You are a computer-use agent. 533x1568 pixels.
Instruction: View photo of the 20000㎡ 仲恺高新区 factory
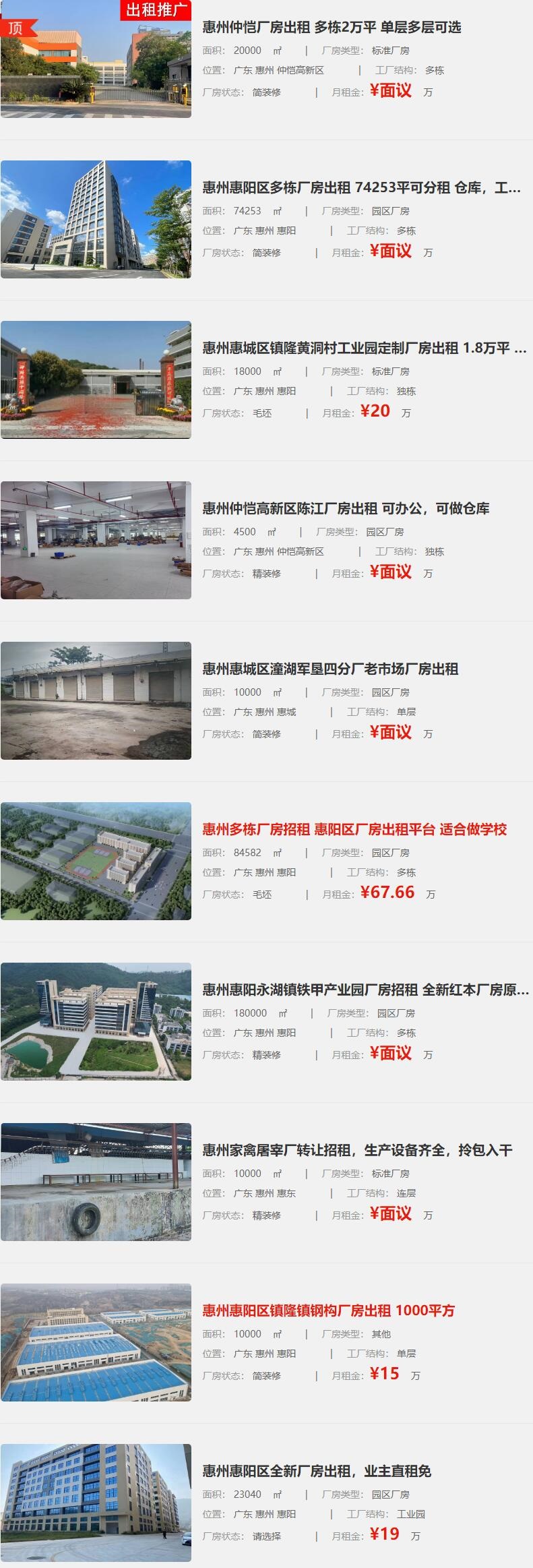[x=96, y=59]
